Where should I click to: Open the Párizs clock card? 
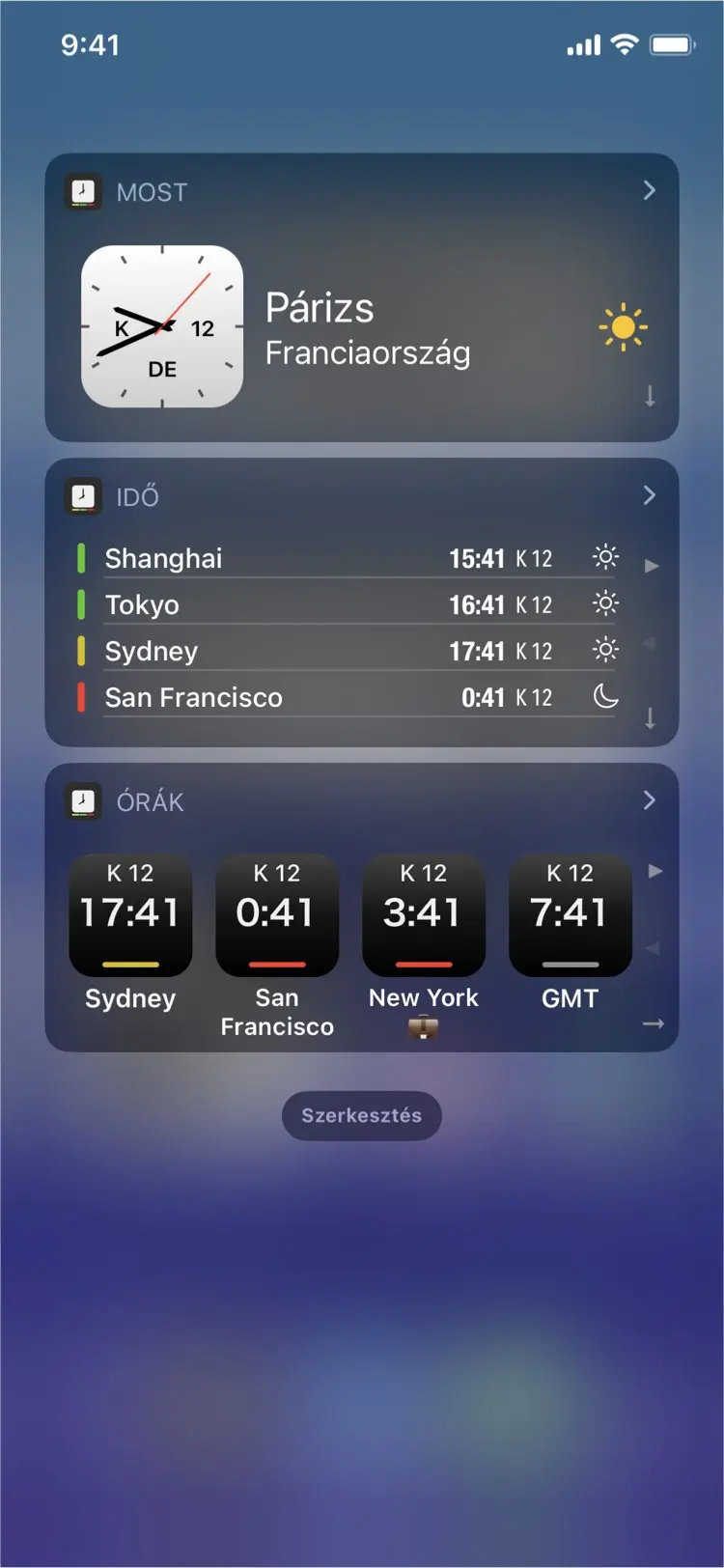tap(162, 326)
